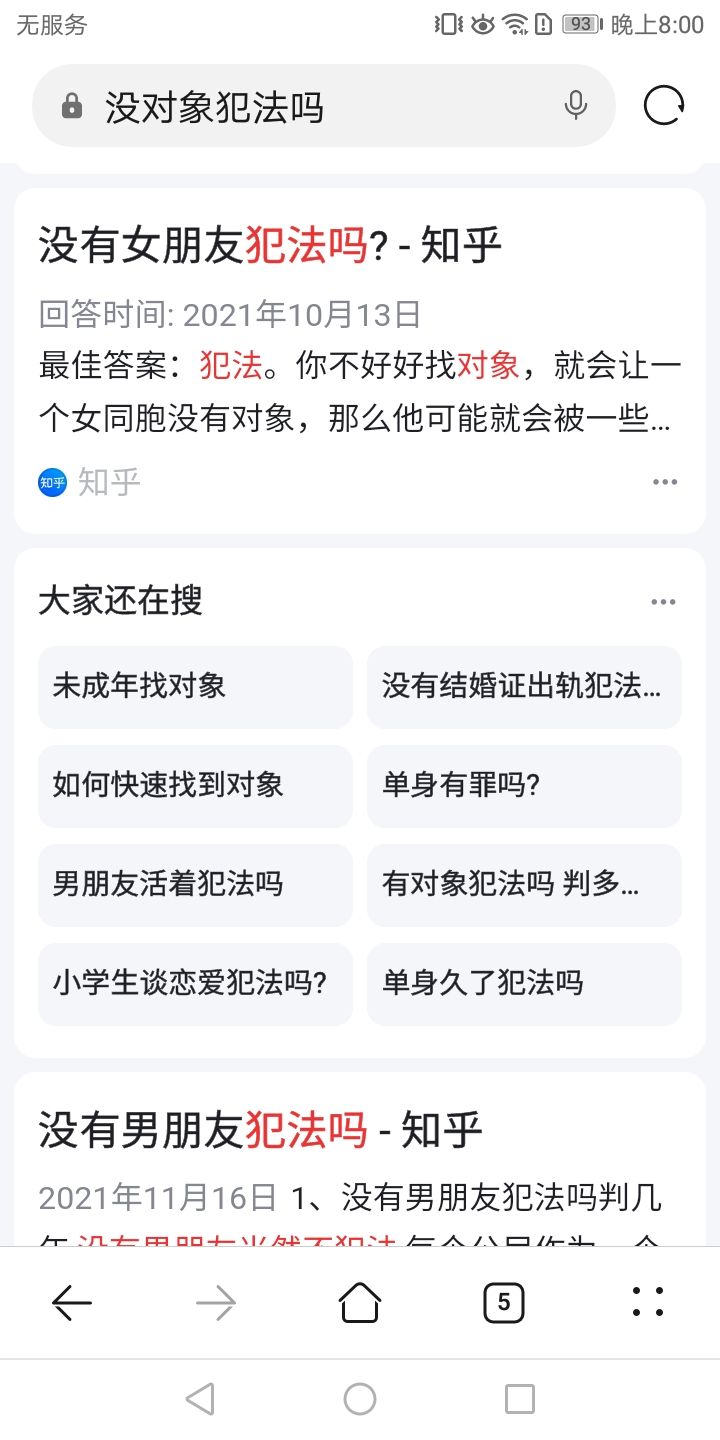Tap the 男朋友活着犯法吗 suggestion
Screen dimensions: 720x1440
[195, 885]
